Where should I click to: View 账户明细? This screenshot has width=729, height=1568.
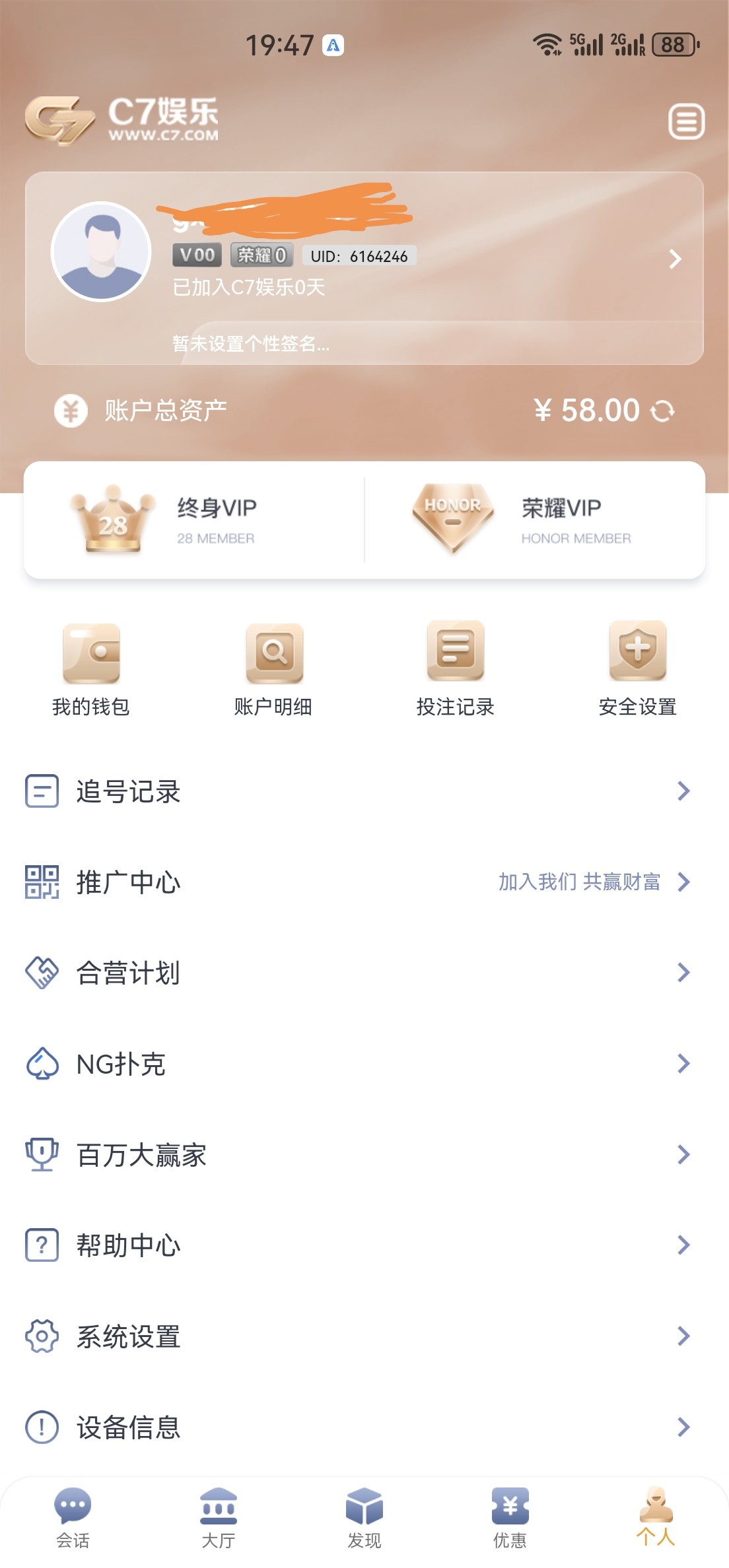point(273,669)
